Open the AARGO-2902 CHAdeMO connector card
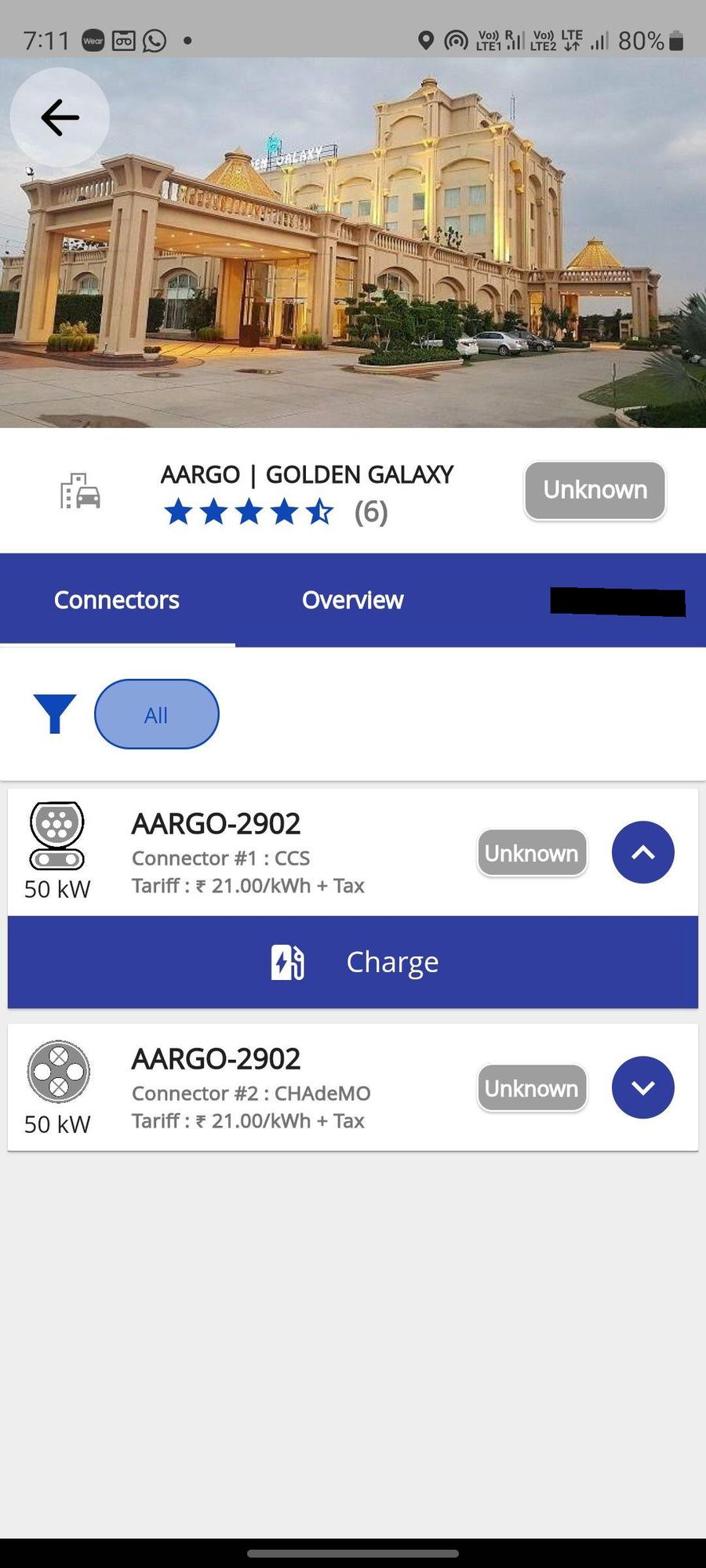The image size is (706, 1568). [251, 1087]
